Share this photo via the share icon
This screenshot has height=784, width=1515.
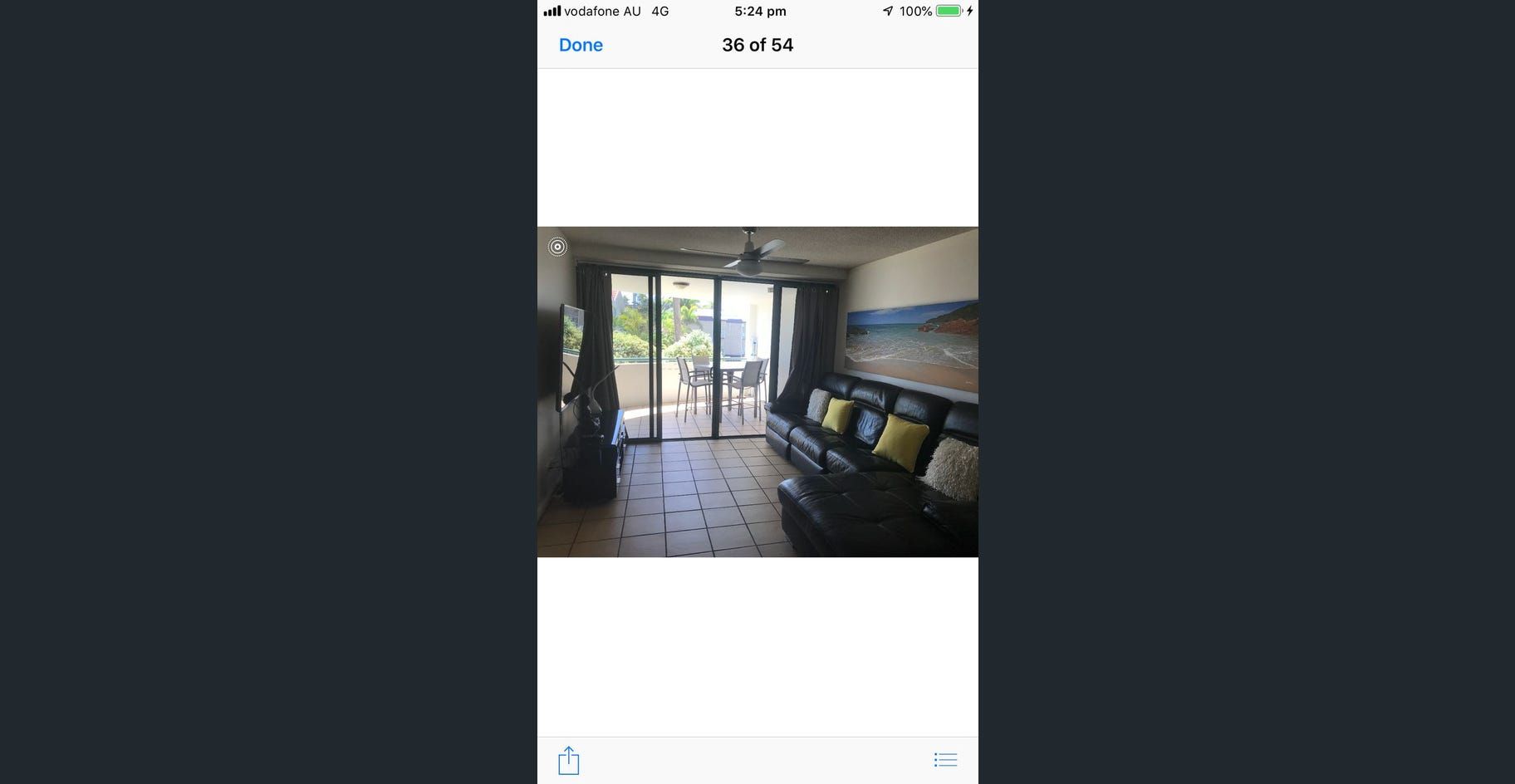569,760
